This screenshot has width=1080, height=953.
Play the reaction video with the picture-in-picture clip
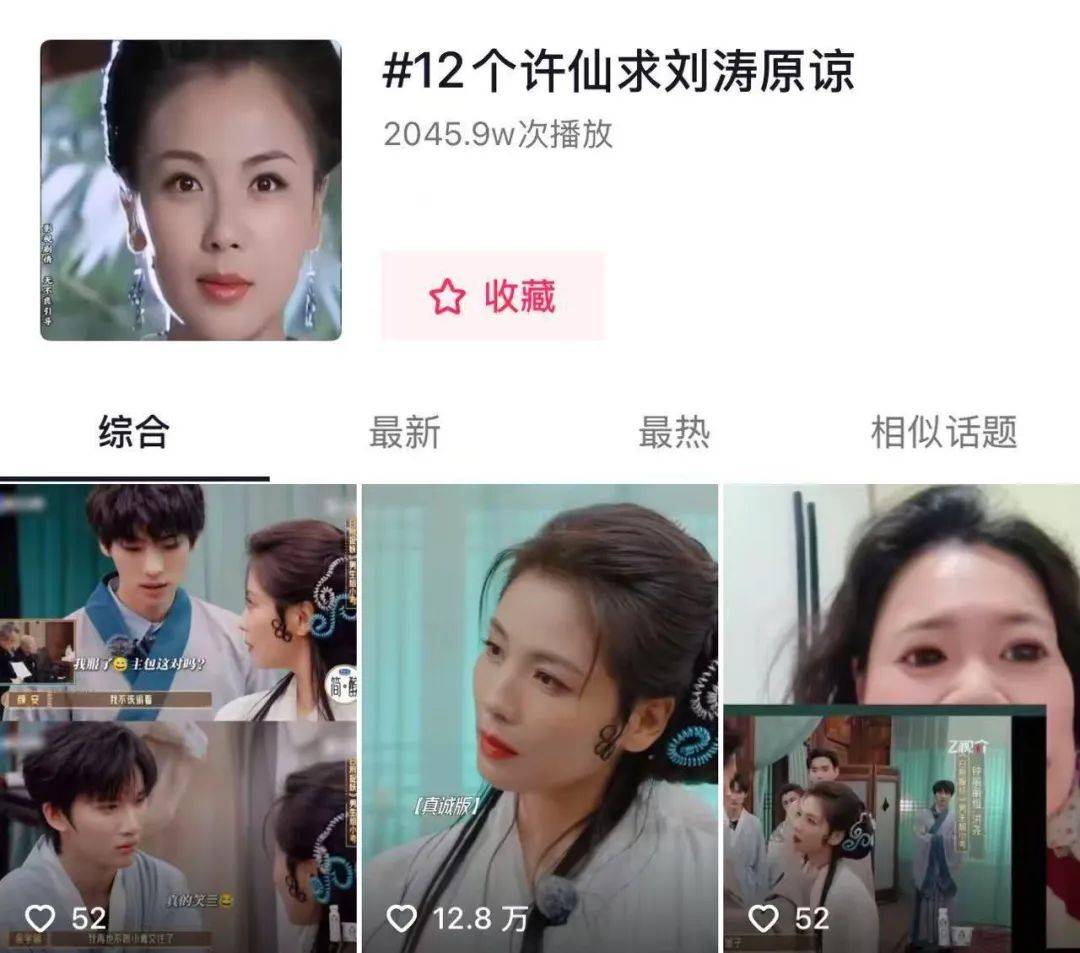pos(902,716)
